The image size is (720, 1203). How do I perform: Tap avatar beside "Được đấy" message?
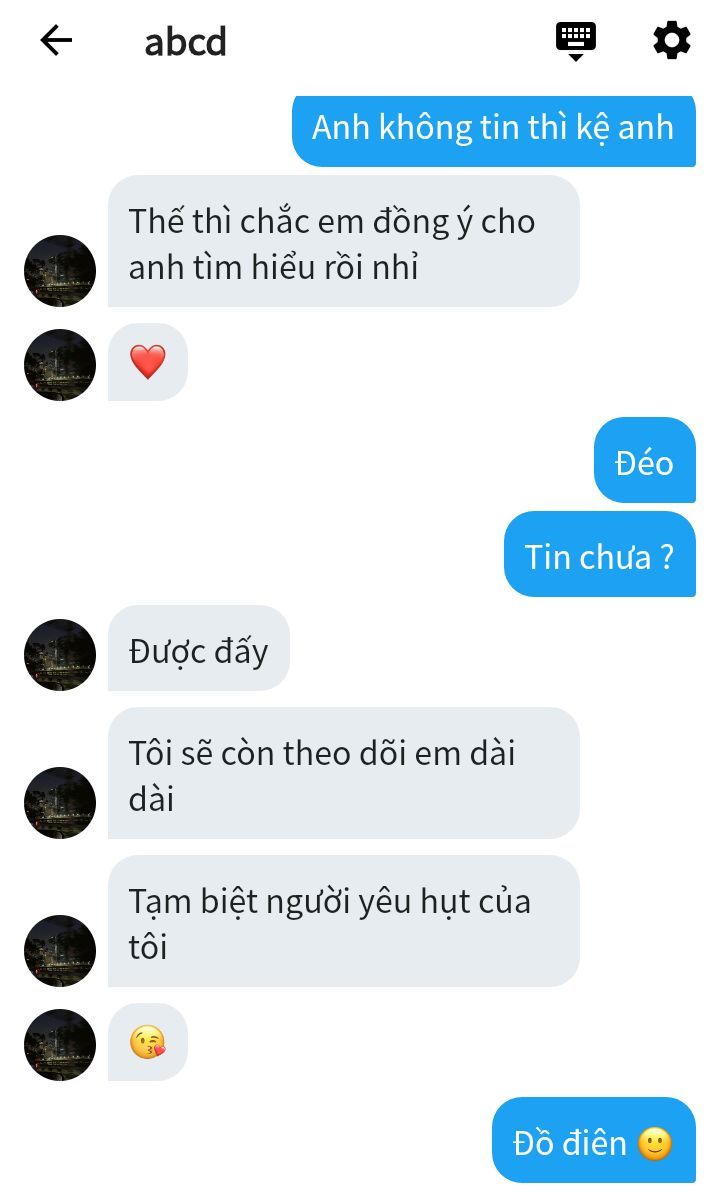pyautogui.click(x=60, y=655)
